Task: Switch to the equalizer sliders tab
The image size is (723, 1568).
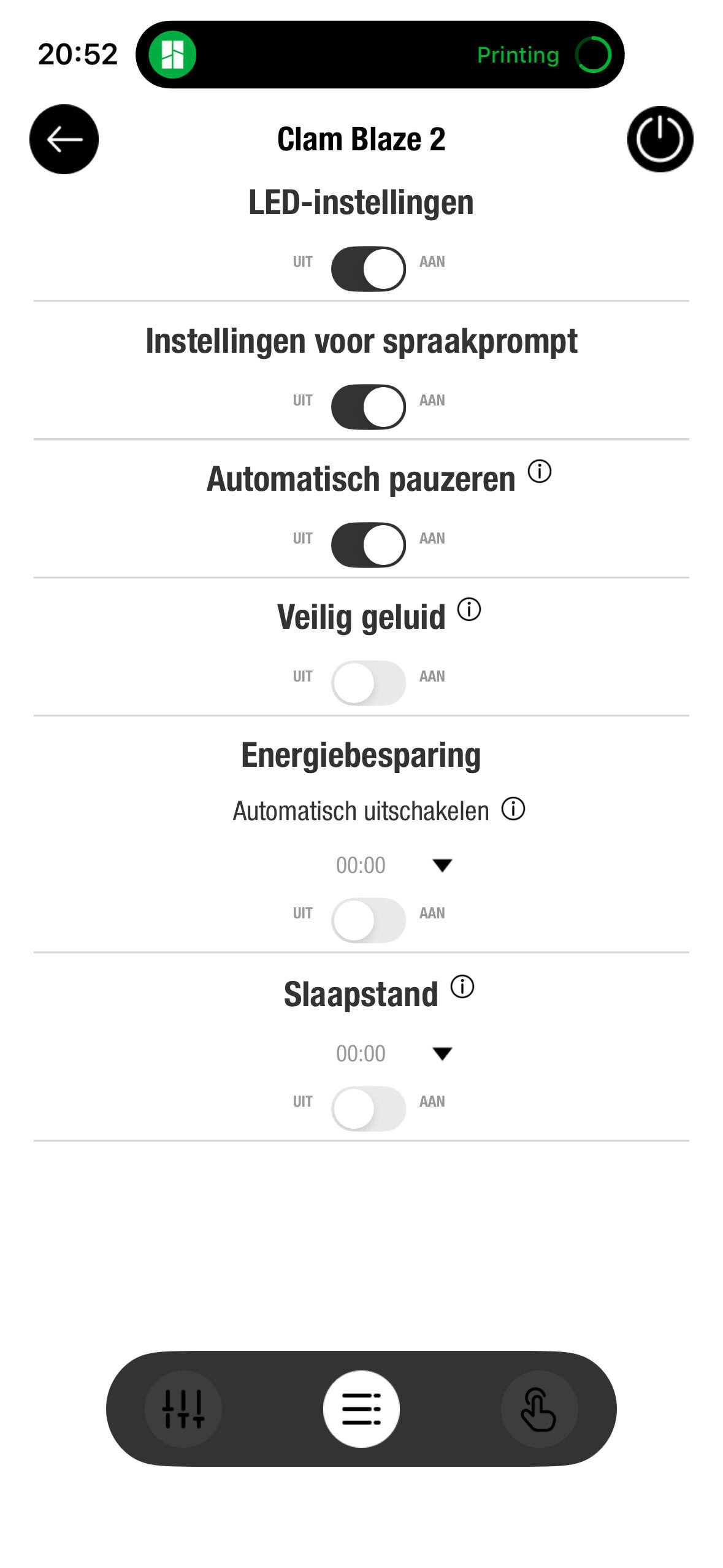Action: pyautogui.click(x=183, y=1409)
